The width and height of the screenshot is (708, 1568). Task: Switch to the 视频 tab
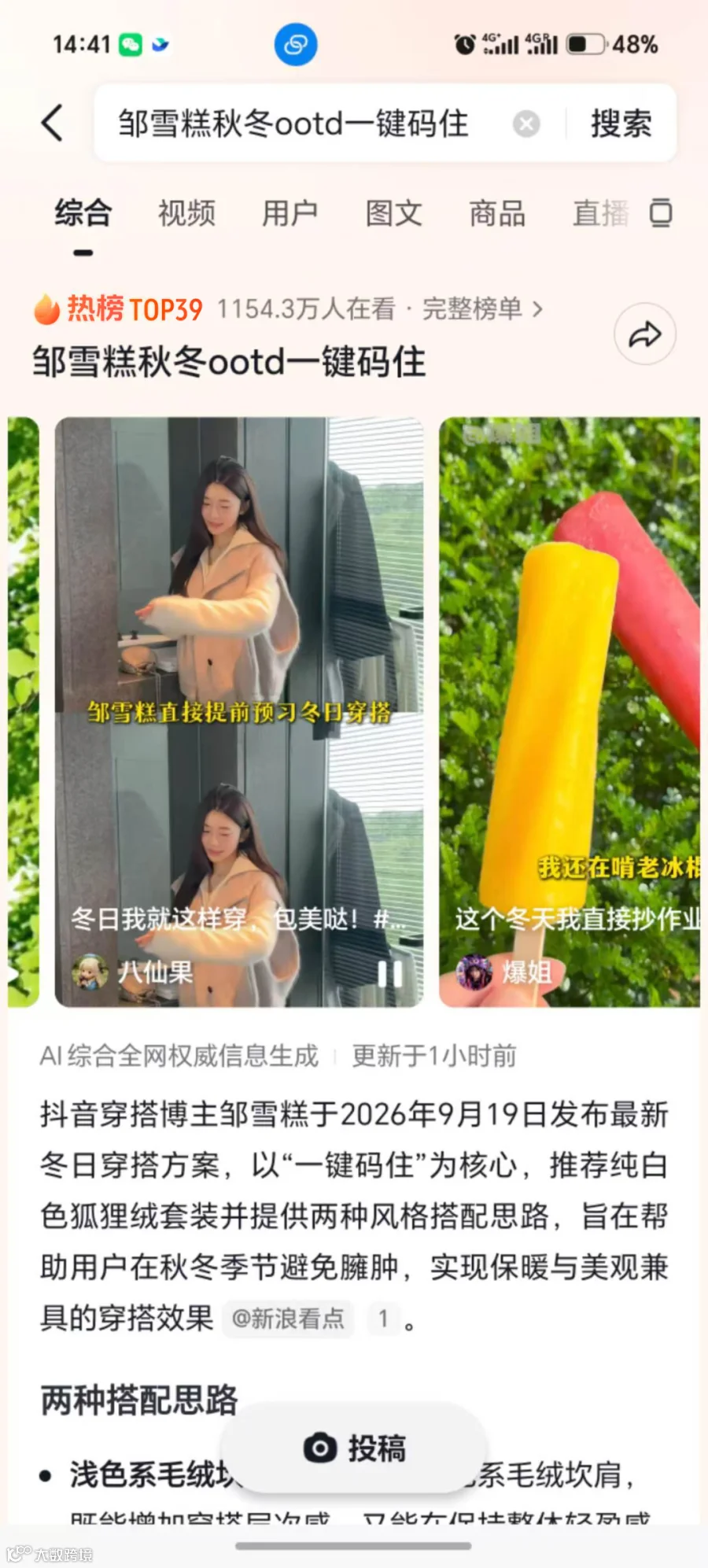click(186, 213)
